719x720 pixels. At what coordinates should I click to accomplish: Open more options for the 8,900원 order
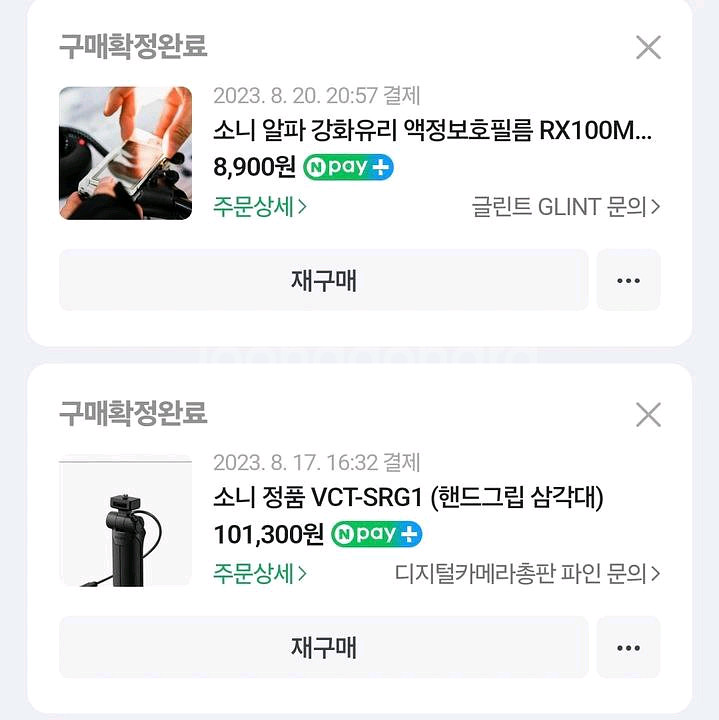point(628,280)
